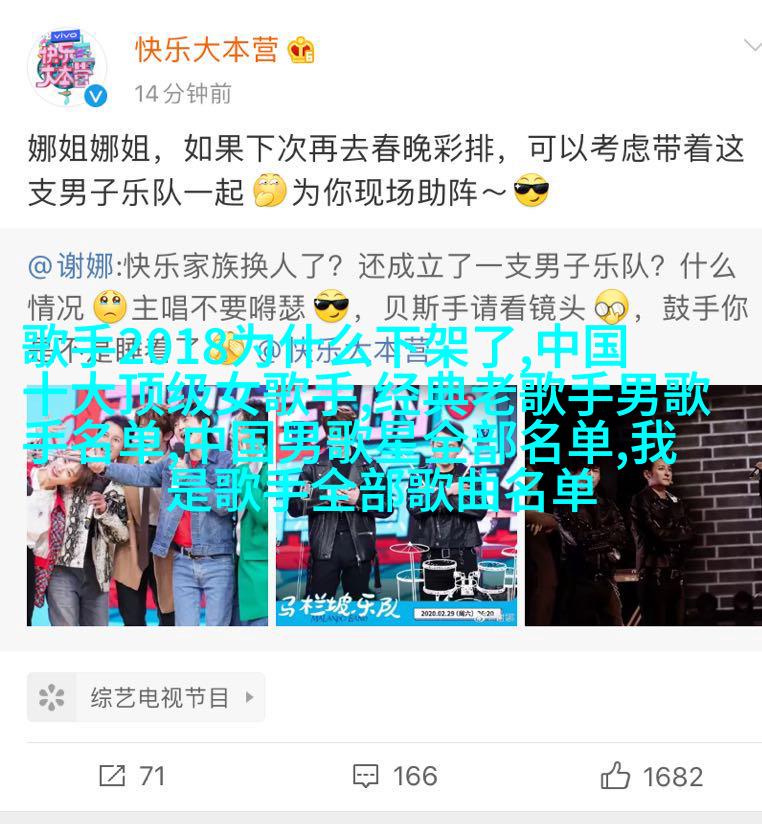Open the 快乐大本营 username link

tap(206, 50)
